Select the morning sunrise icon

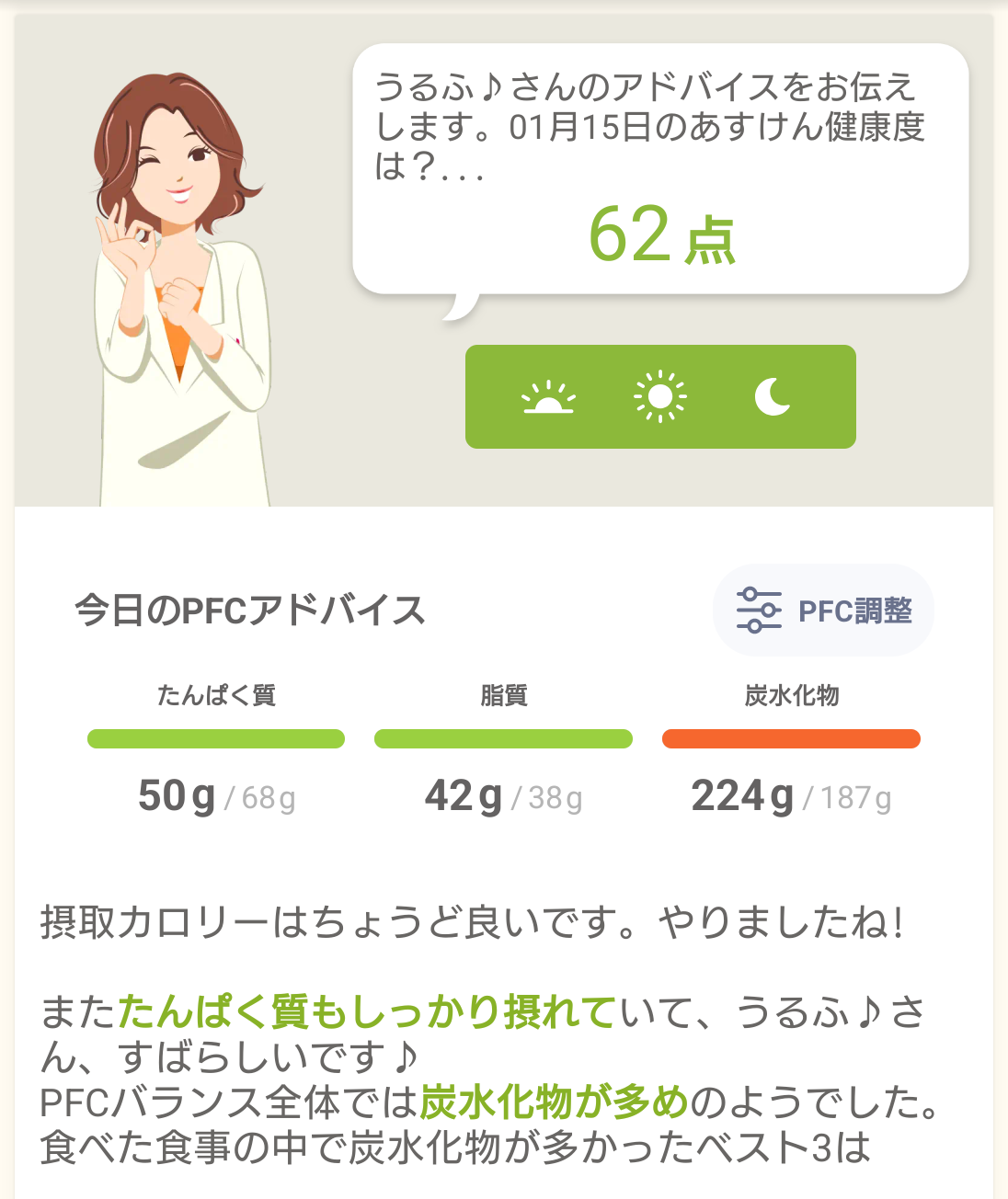click(x=548, y=397)
